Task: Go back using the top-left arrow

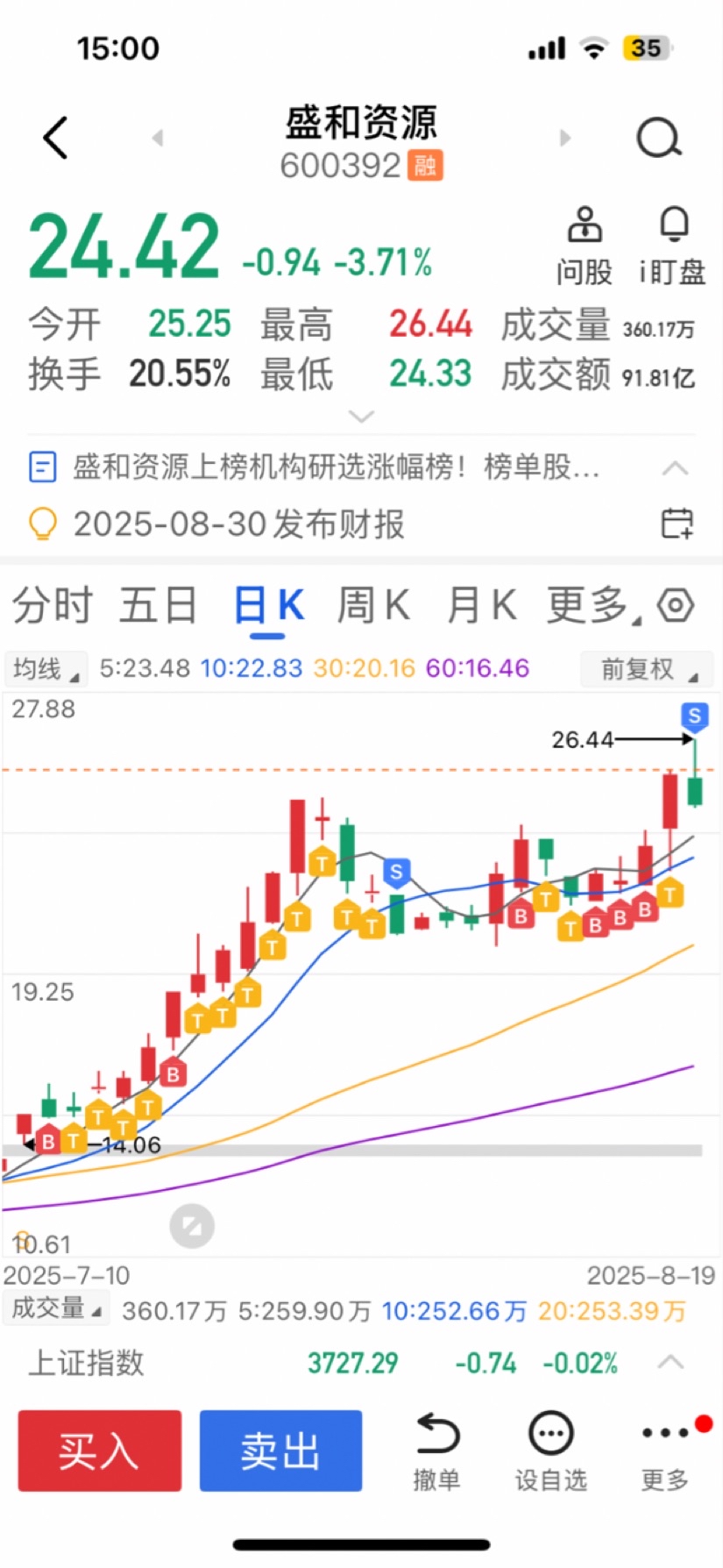Action: pos(55,139)
